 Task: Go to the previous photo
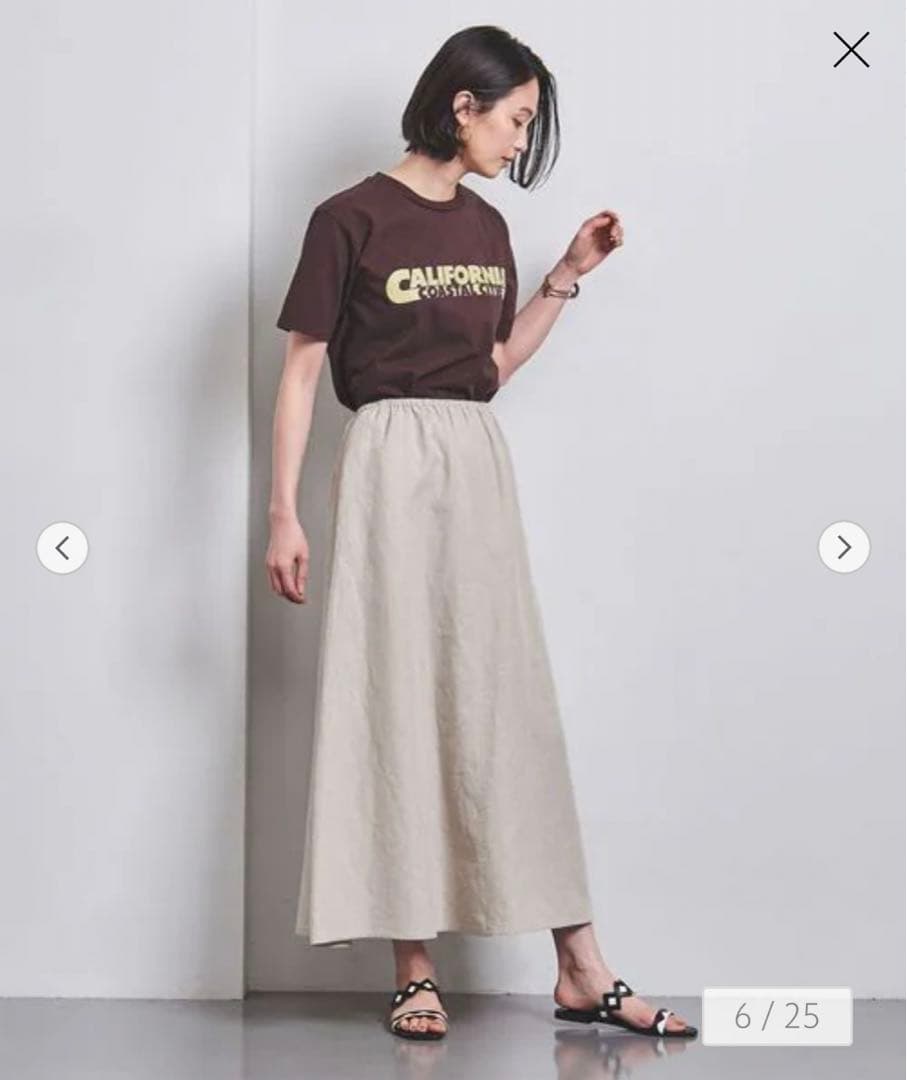point(62,548)
